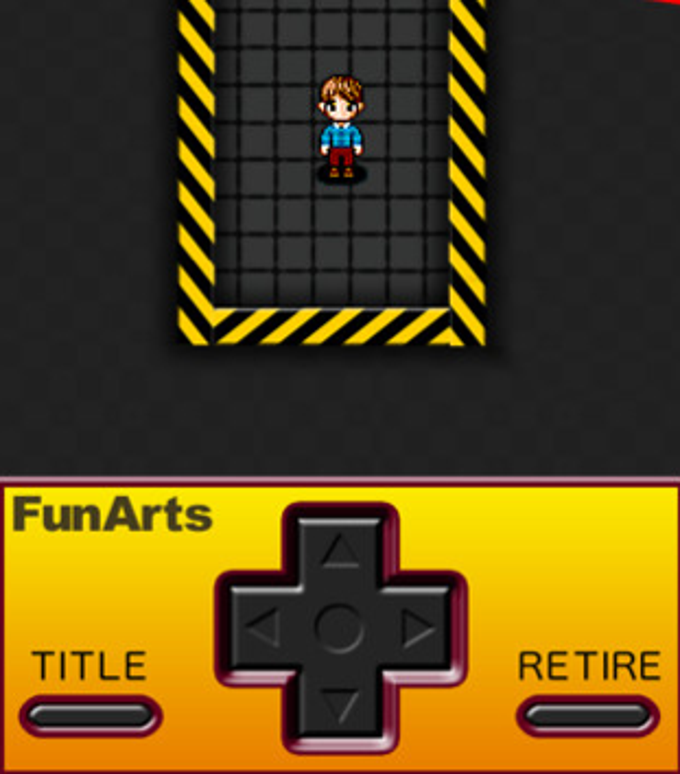Viewport: 680px width, 774px height.
Task: Move the character down with the D-pad
Action: point(340,705)
